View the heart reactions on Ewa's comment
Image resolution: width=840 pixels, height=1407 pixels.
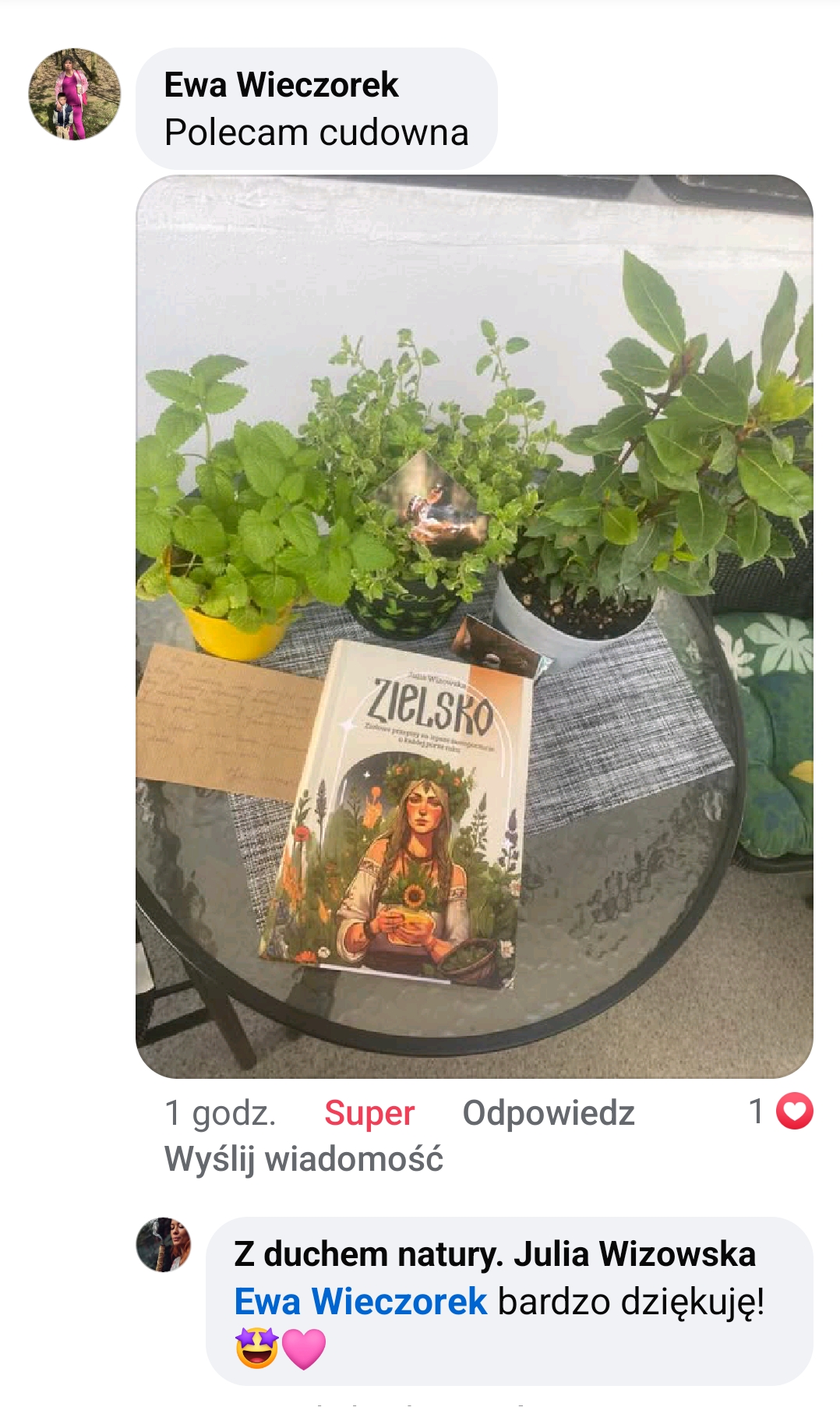782,1112
